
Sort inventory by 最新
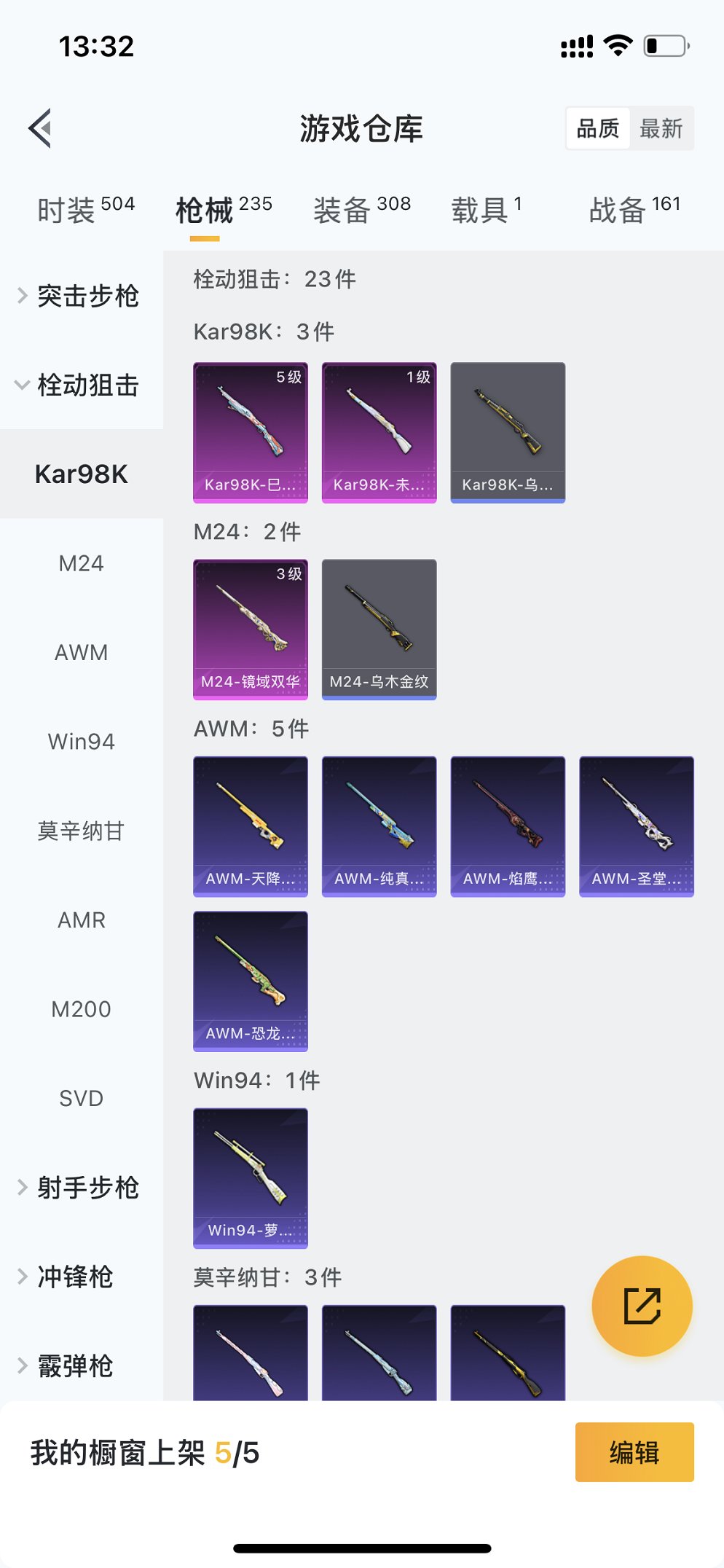pyautogui.click(x=661, y=128)
